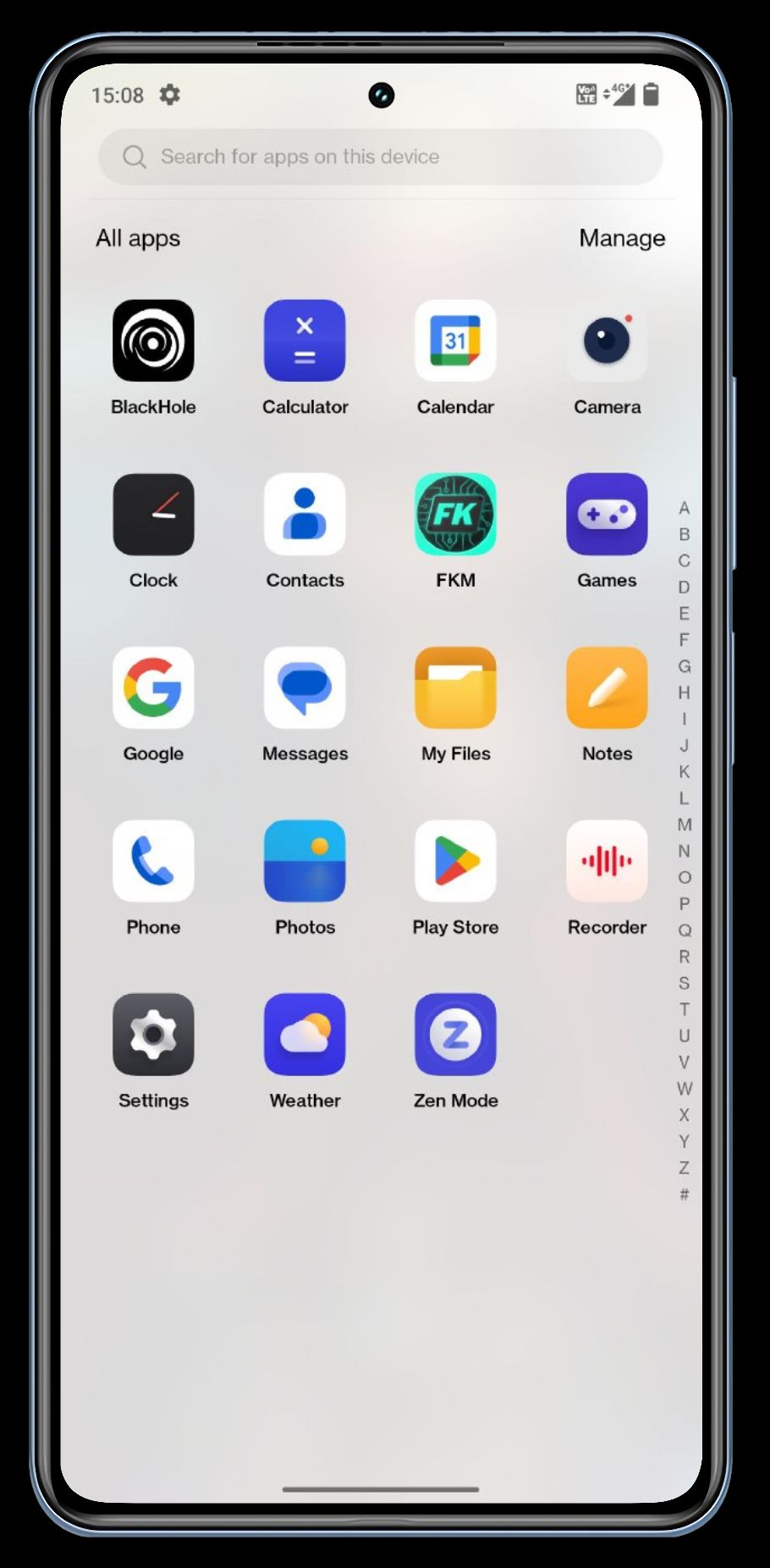Tap the app search field

click(x=381, y=157)
